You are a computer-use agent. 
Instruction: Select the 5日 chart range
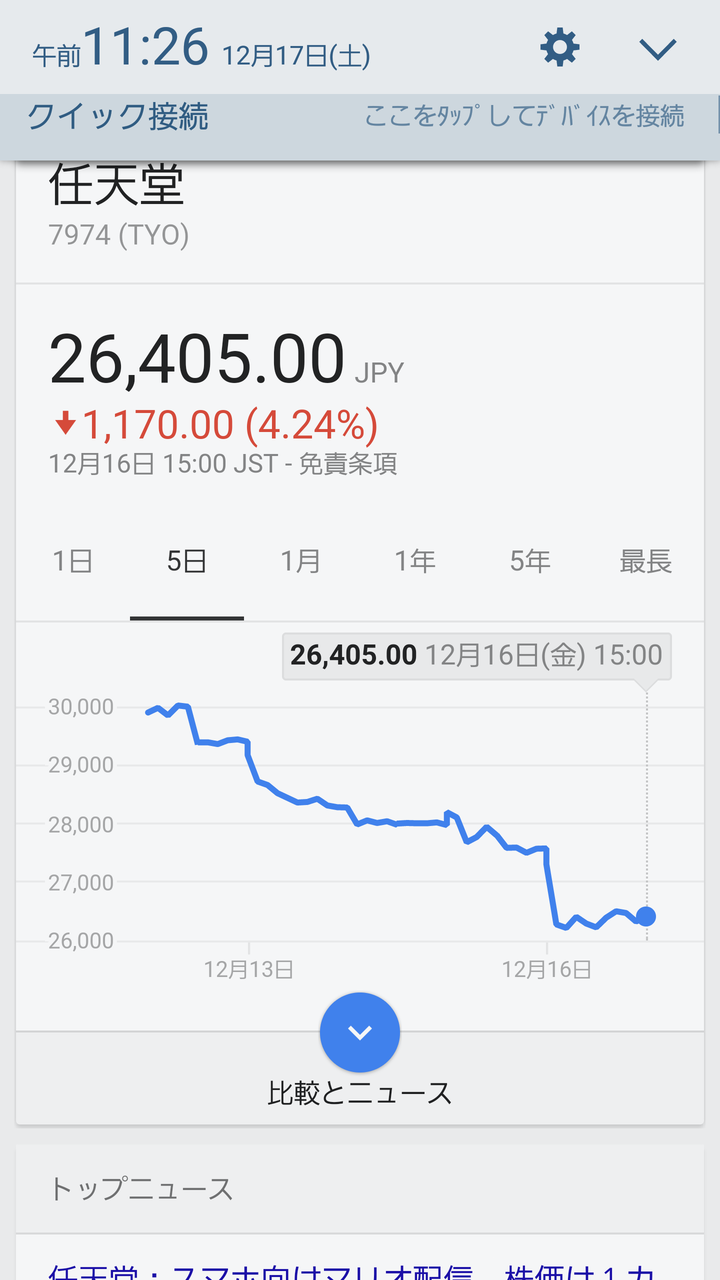coord(187,561)
